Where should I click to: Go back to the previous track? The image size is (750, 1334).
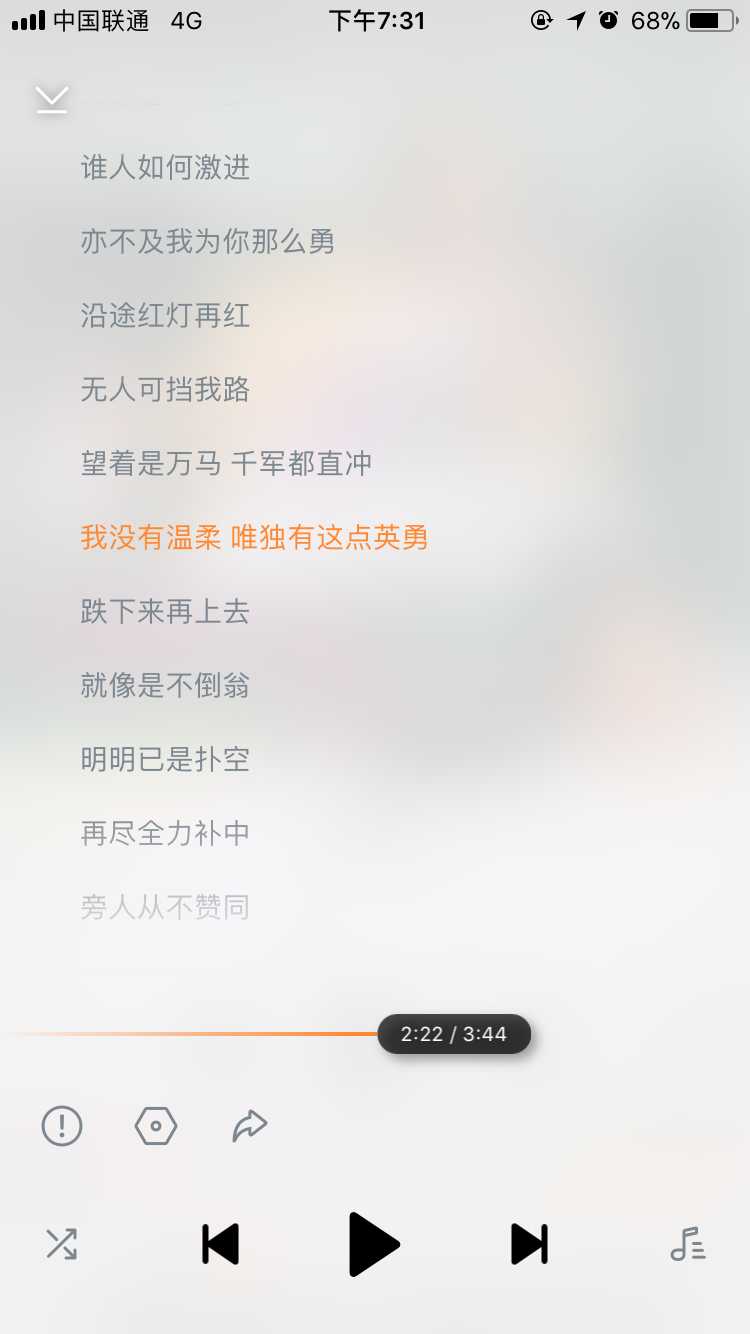pos(219,1243)
